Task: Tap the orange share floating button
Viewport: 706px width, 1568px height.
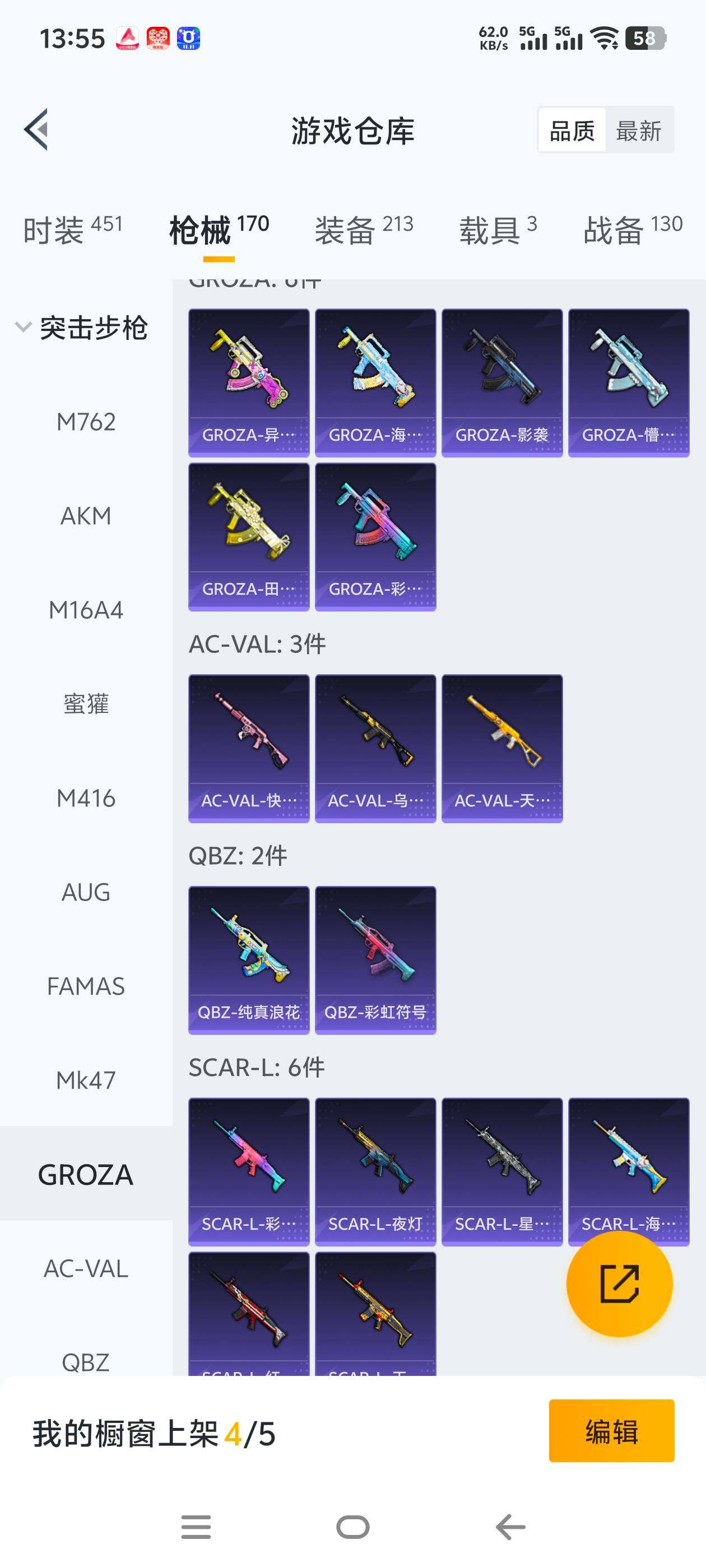Action: point(619,1284)
